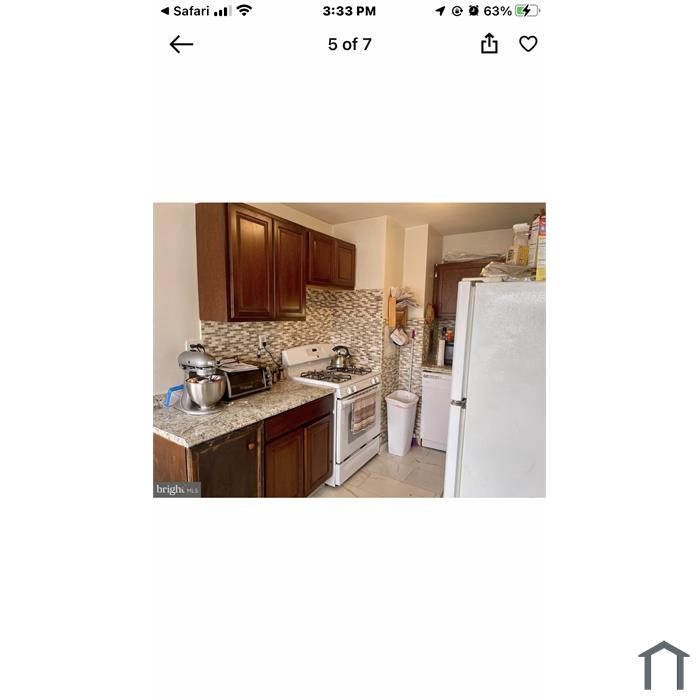Tap the kitchen listing photo
This screenshot has width=700, height=700.
tap(349, 350)
